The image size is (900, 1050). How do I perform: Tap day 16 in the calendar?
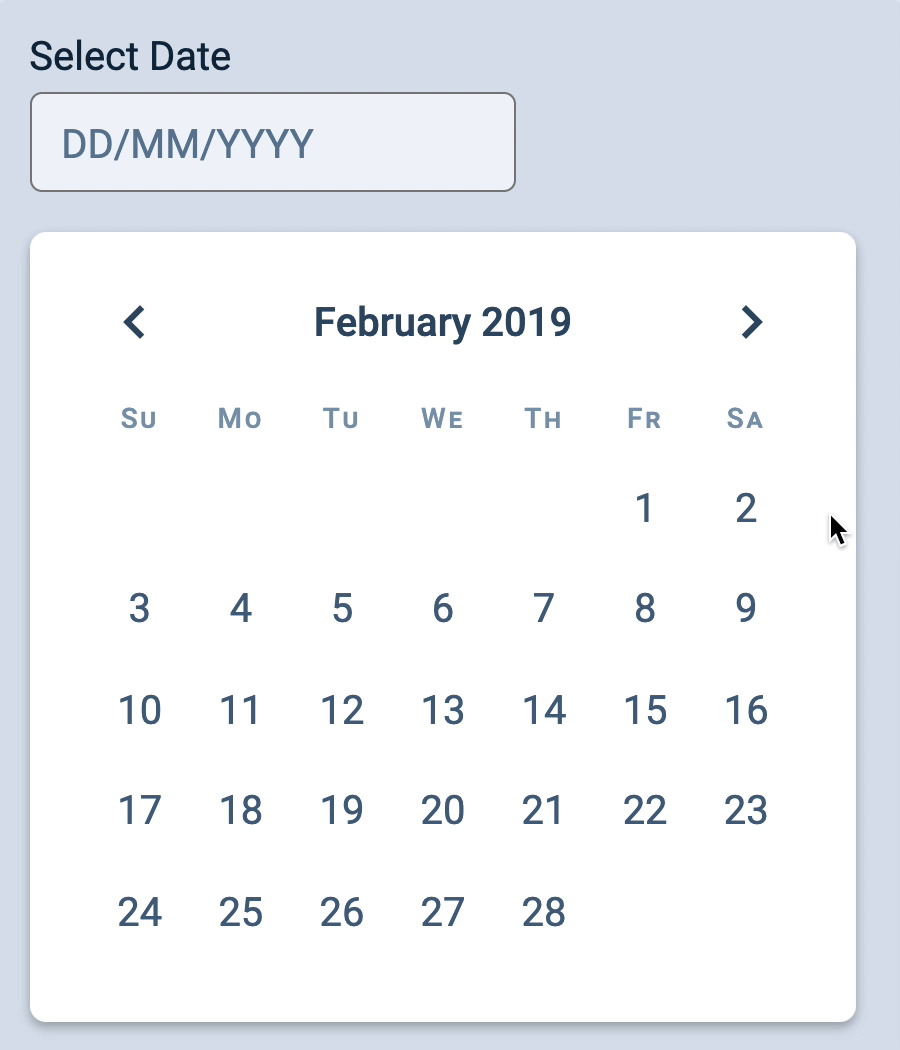[746, 710]
